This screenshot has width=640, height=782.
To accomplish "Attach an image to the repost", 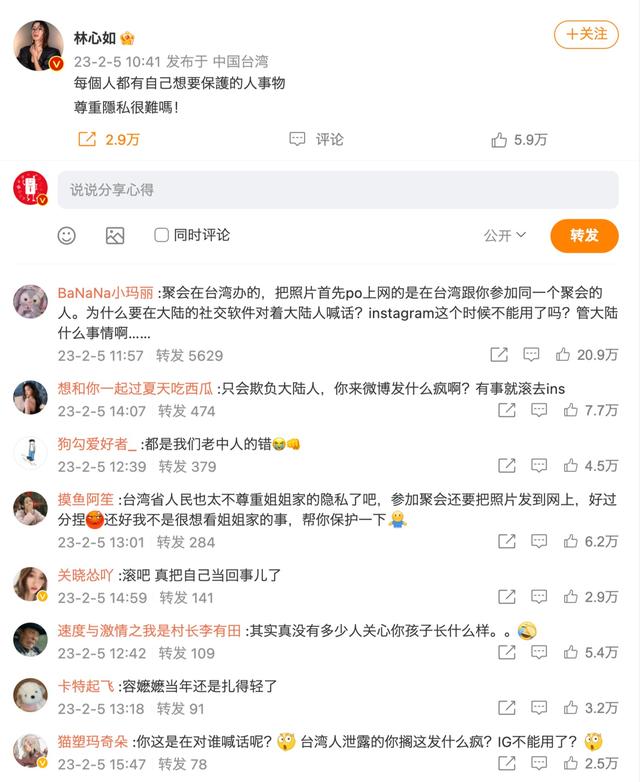I will click(115, 235).
